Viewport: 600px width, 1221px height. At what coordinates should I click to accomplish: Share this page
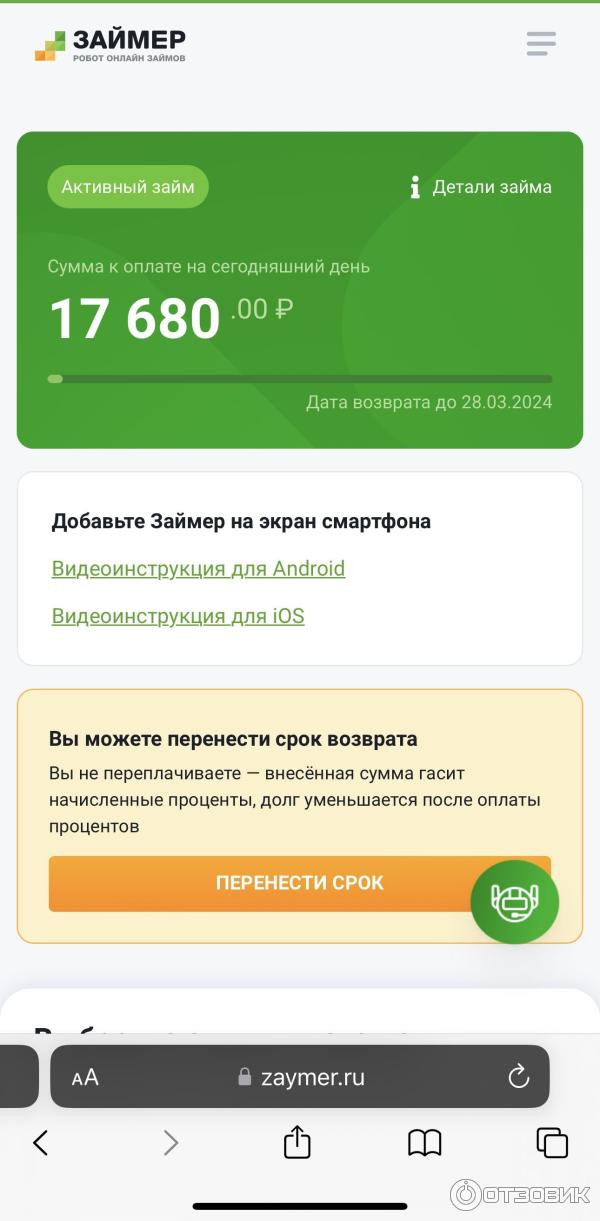pyautogui.click(x=297, y=1142)
